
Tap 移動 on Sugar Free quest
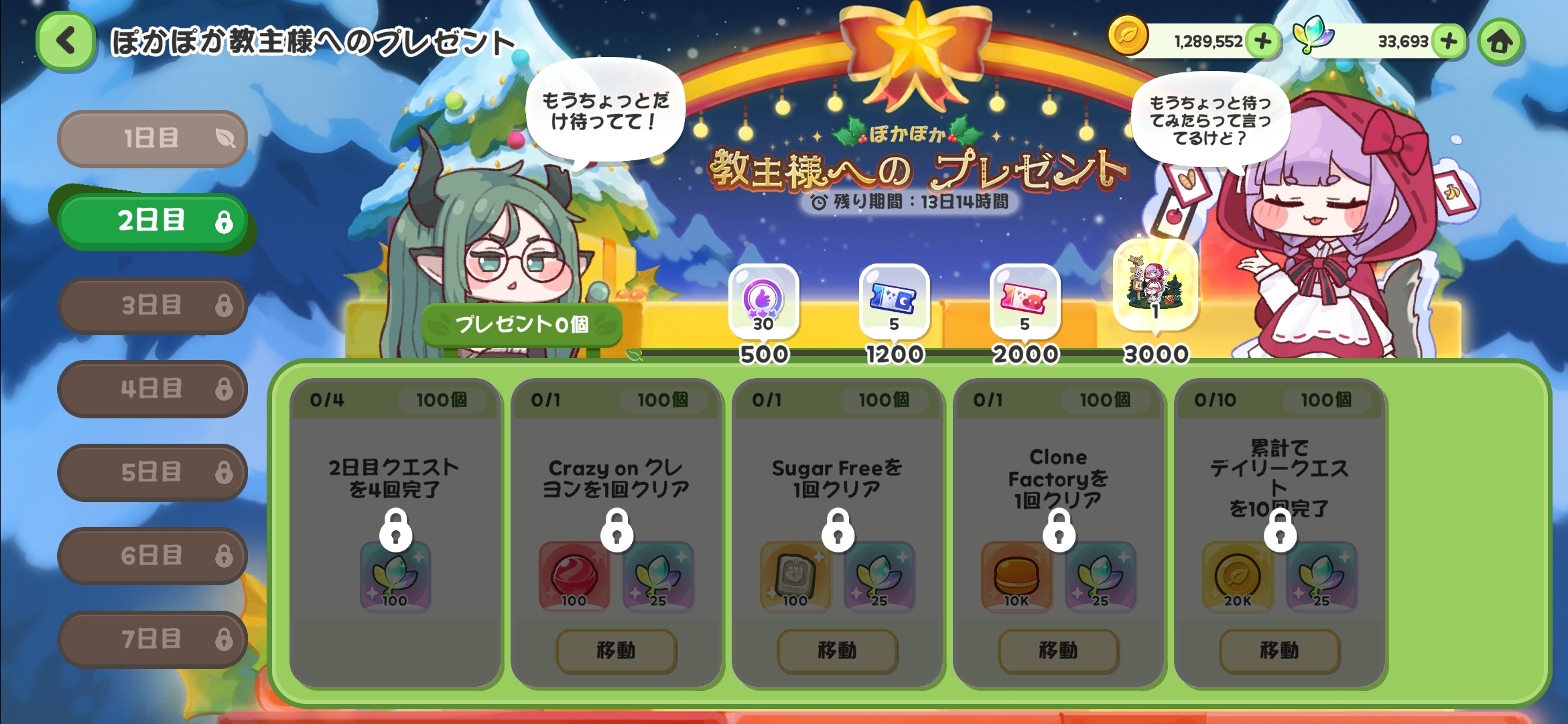point(836,650)
